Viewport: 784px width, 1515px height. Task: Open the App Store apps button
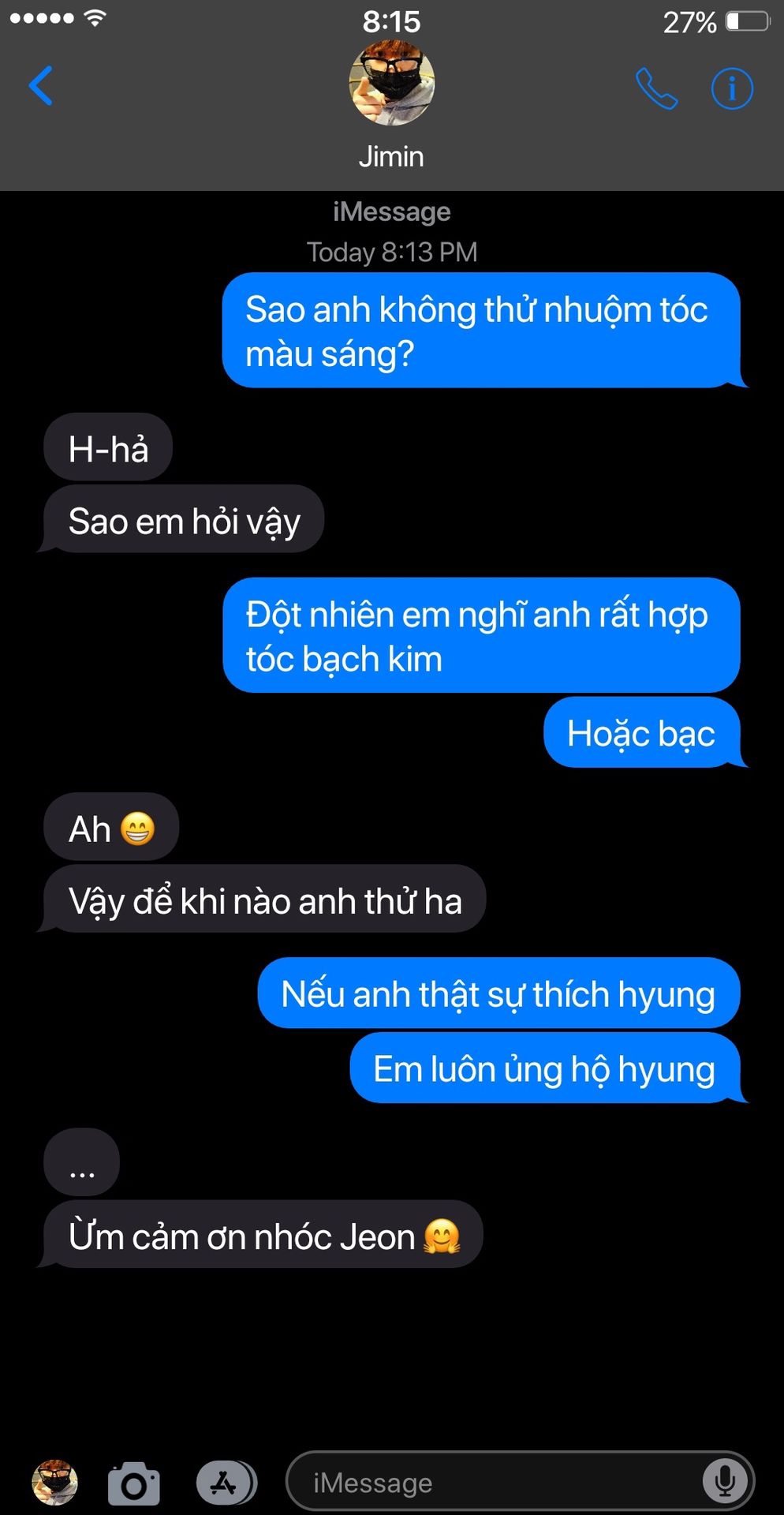(226, 1483)
